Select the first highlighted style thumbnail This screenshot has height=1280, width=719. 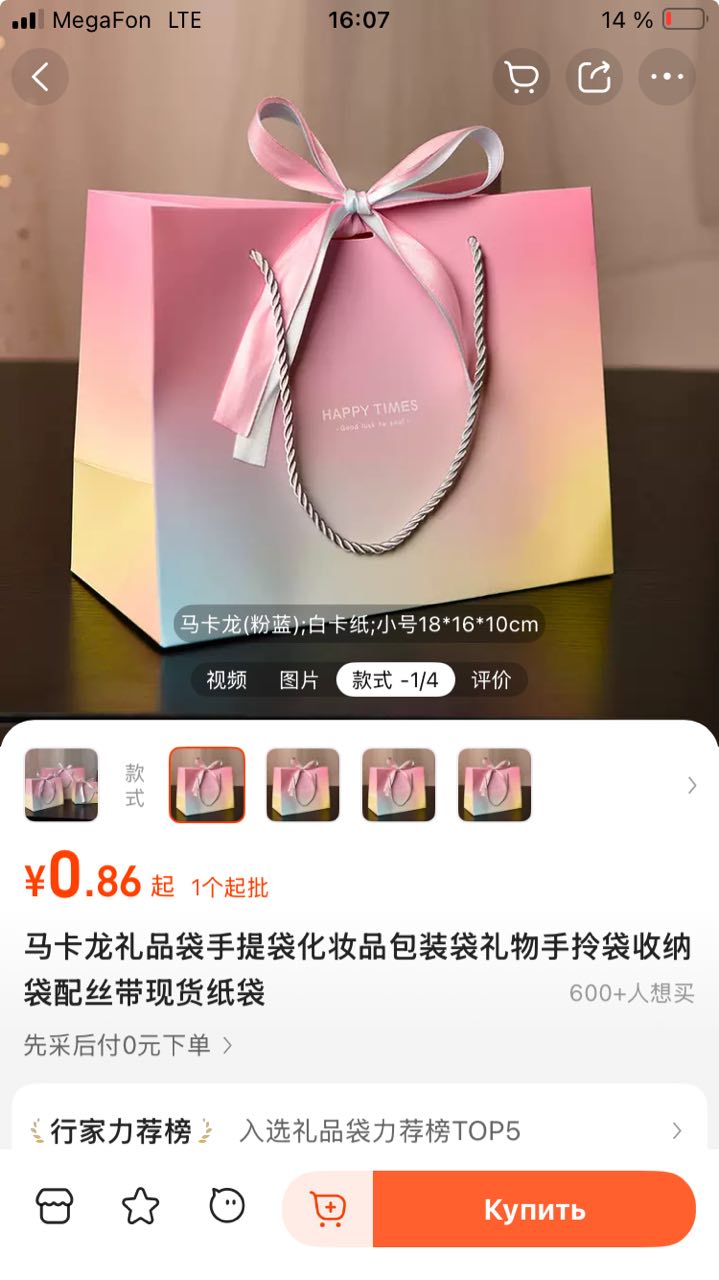coord(207,785)
